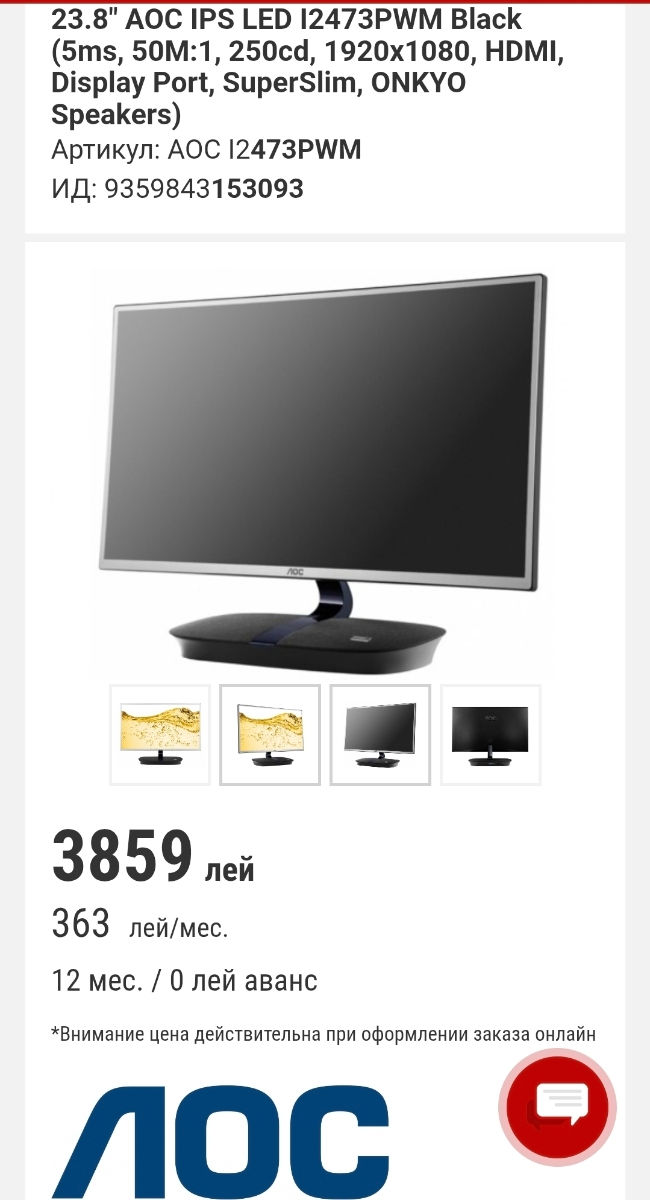650x1200 pixels.
Task: Select the second thumbnail, angled yellow splash view
Action: [270, 735]
